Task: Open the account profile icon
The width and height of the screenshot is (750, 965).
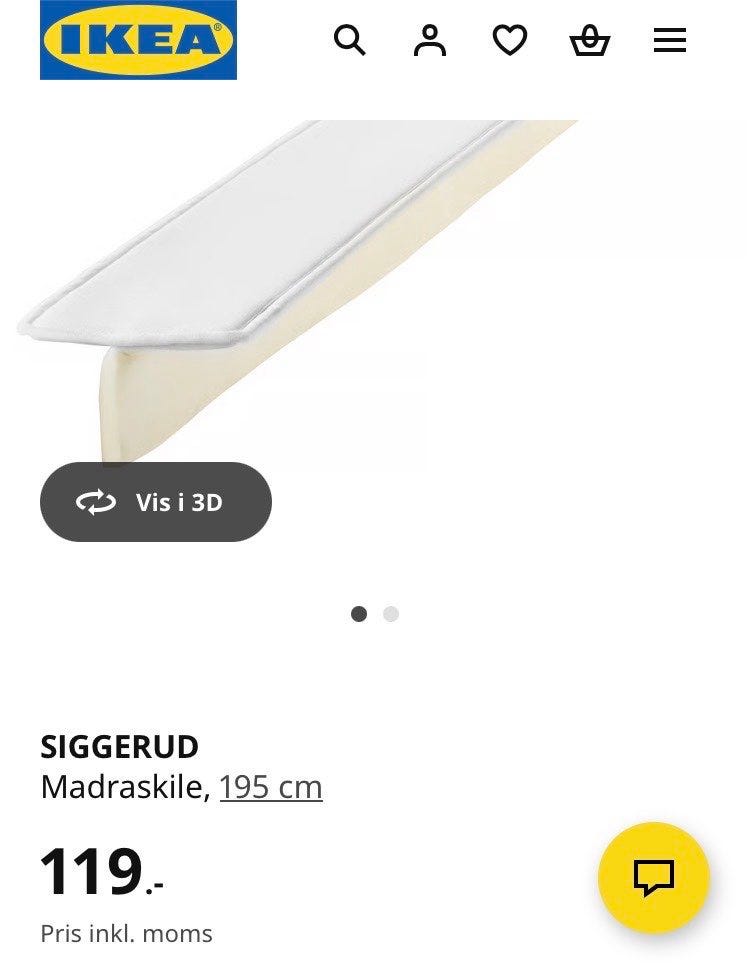Action: [x=430, y=40]
